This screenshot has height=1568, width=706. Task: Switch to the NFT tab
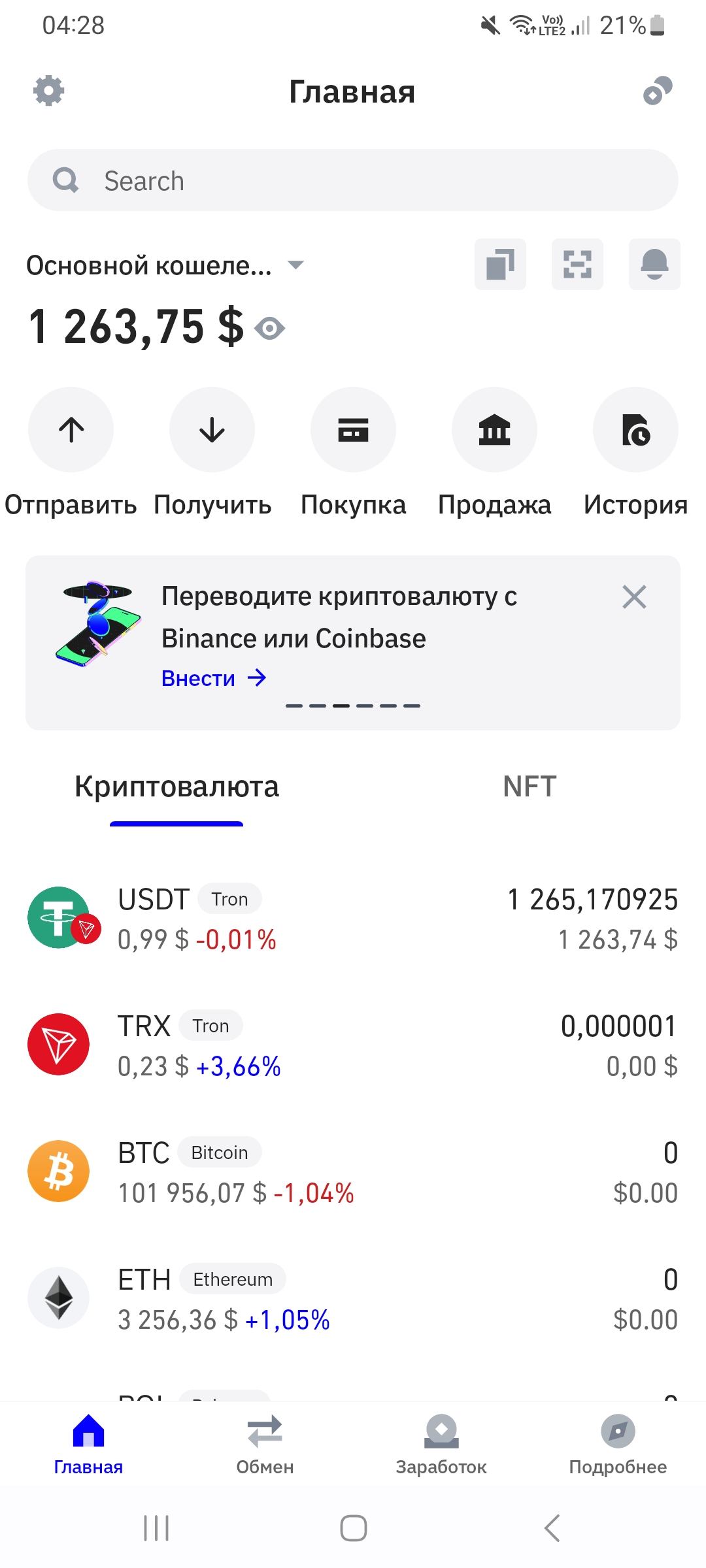tap(529, 786)
